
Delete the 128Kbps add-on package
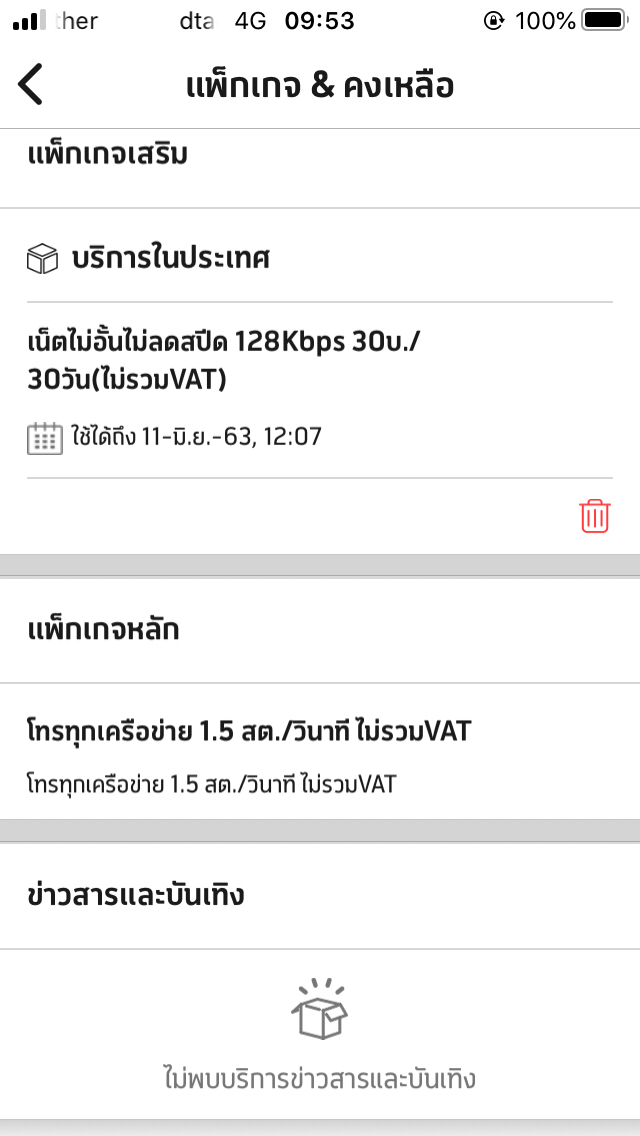point(594,516)
